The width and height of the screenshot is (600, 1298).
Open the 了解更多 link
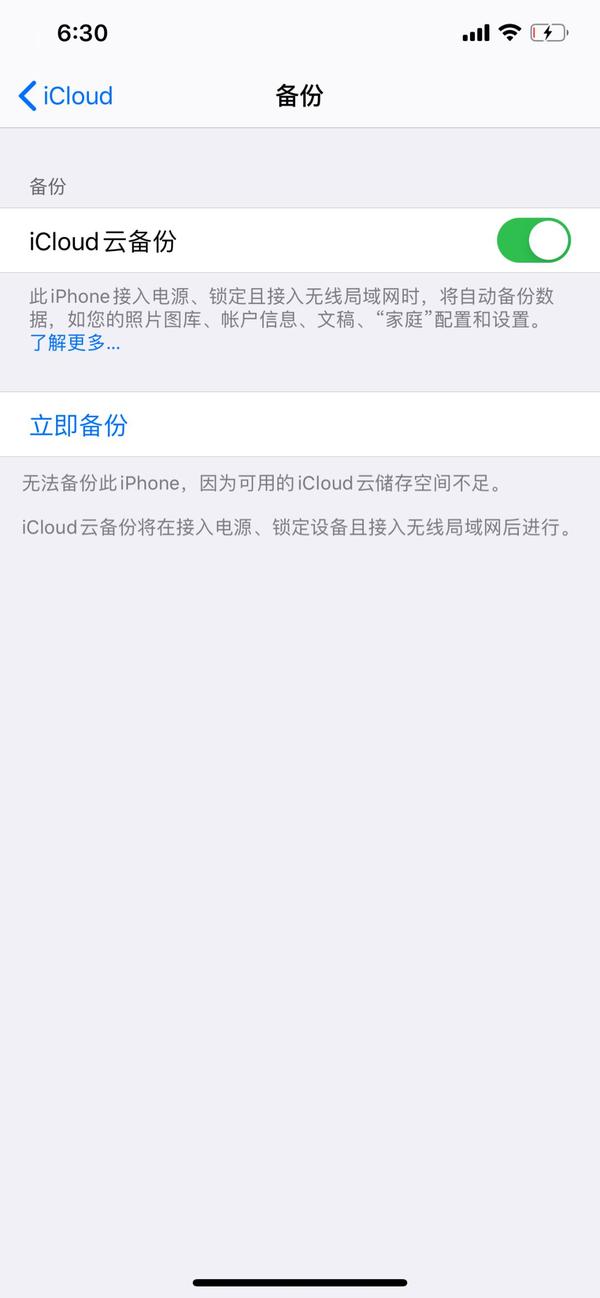click(x=75, y=343)
